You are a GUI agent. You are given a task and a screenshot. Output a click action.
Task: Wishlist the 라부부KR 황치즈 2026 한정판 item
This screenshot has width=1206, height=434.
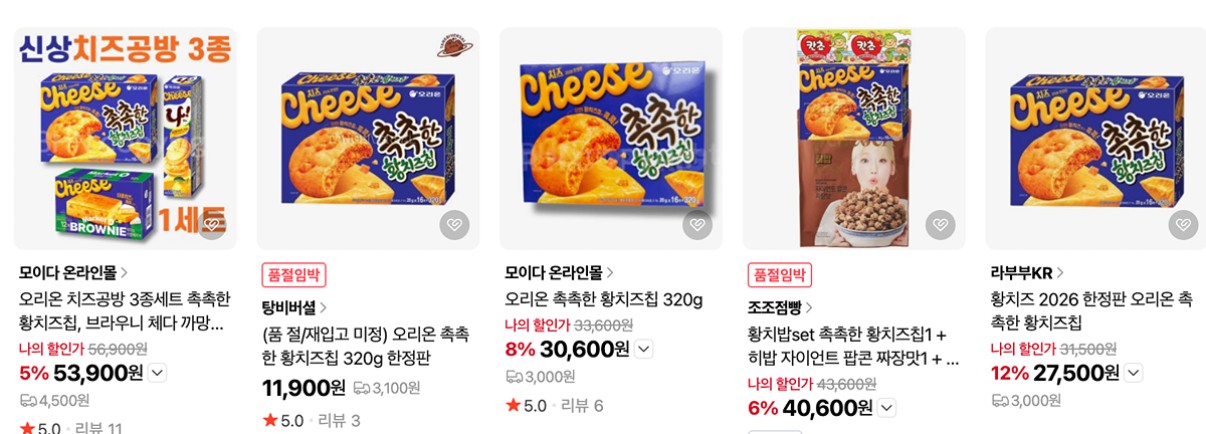point(1183,225)
